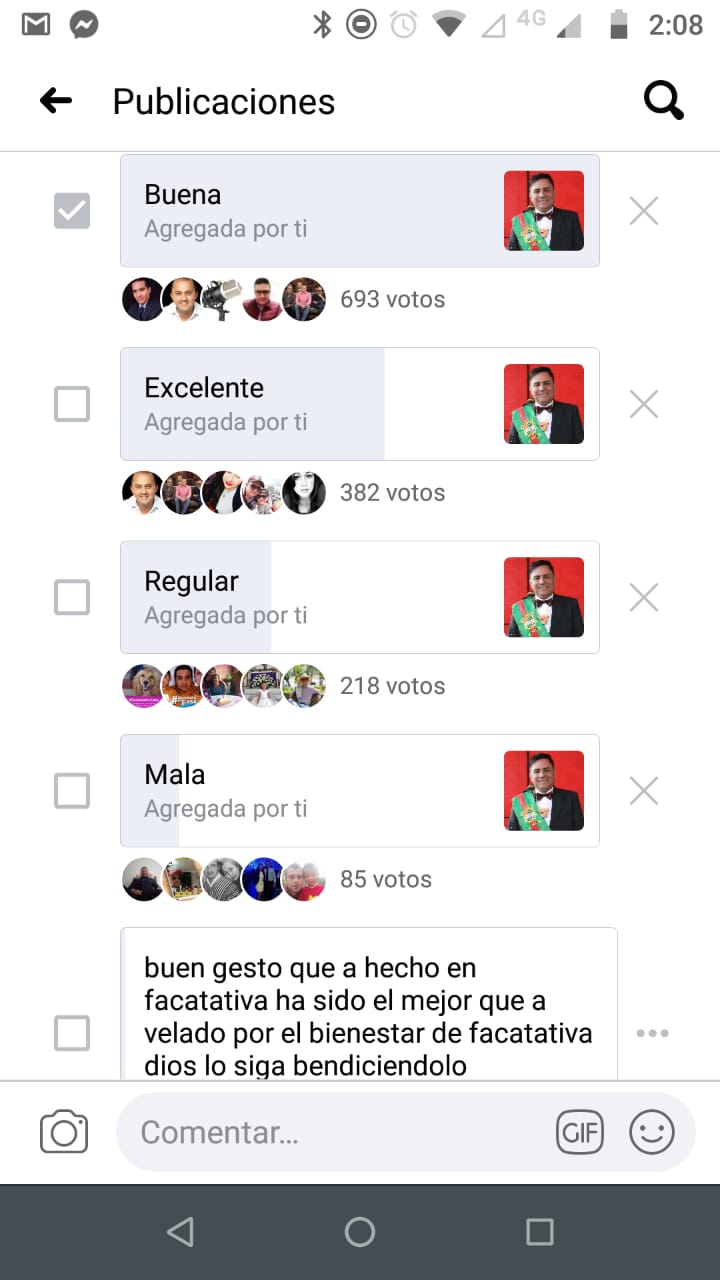Delete the Excelente option with X
The height and width of the screenshot is (1280, 720).
(x=644, y=404)
